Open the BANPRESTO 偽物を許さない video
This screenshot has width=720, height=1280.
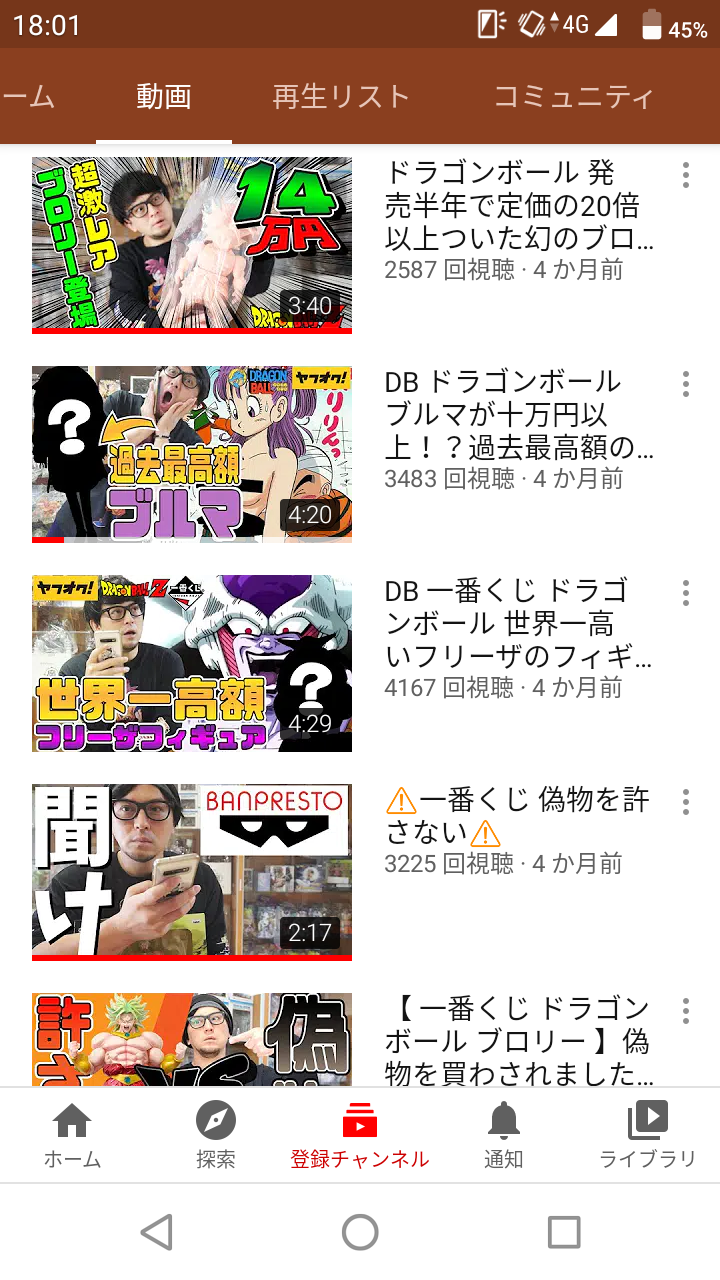[x=192, y=872]
